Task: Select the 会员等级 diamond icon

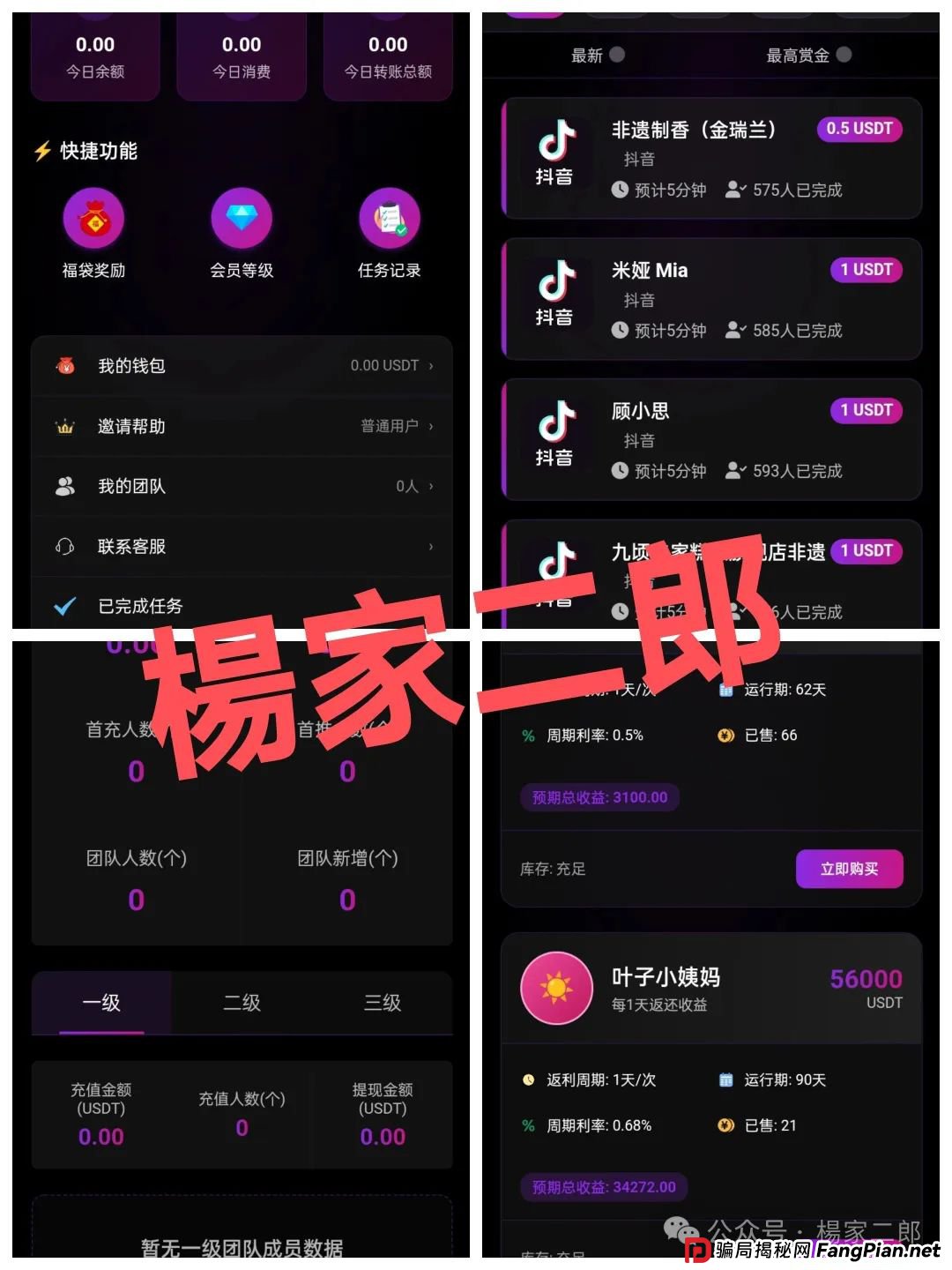Action: pos(240,217)
